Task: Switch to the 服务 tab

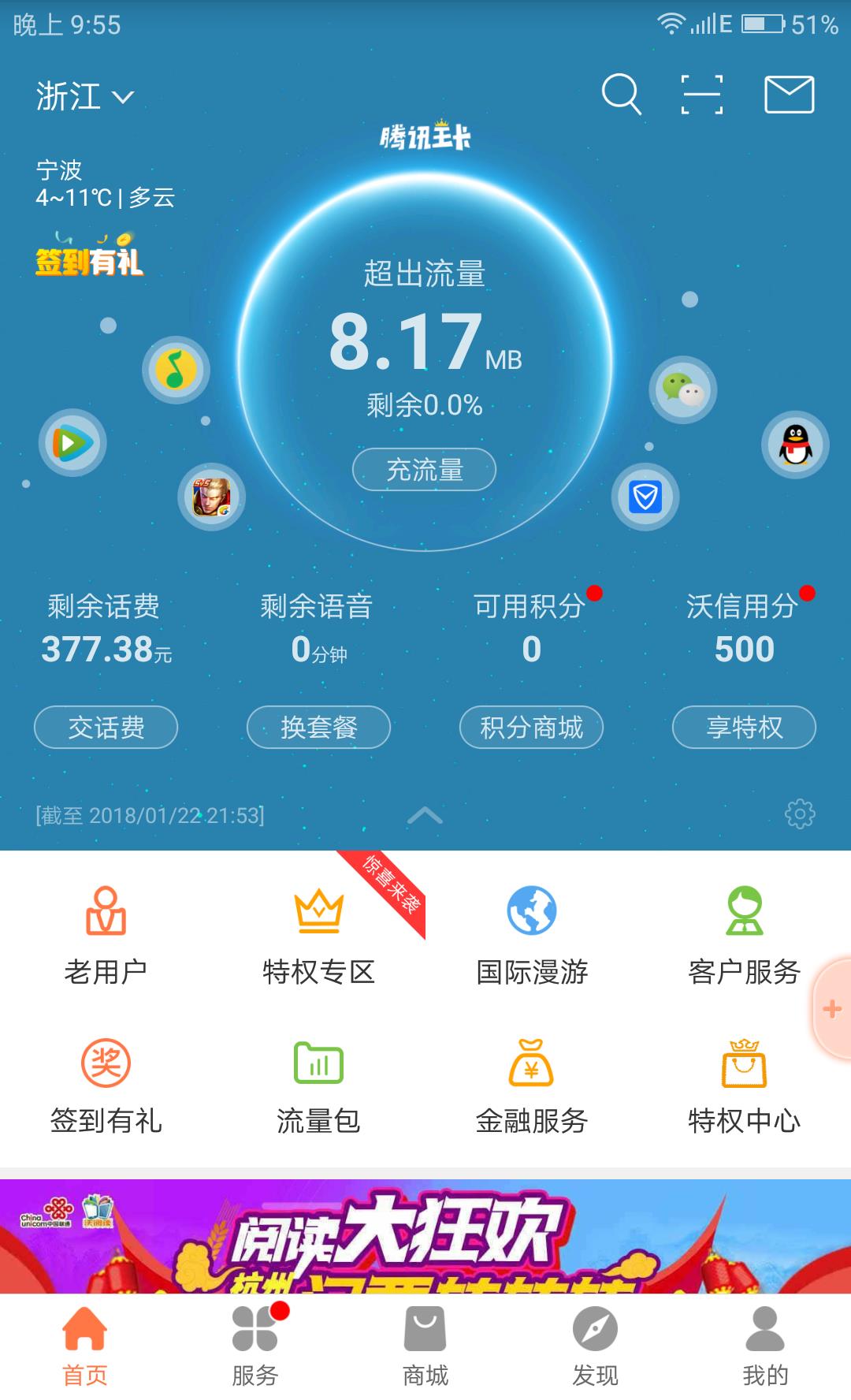Action: coord(255,1346)
